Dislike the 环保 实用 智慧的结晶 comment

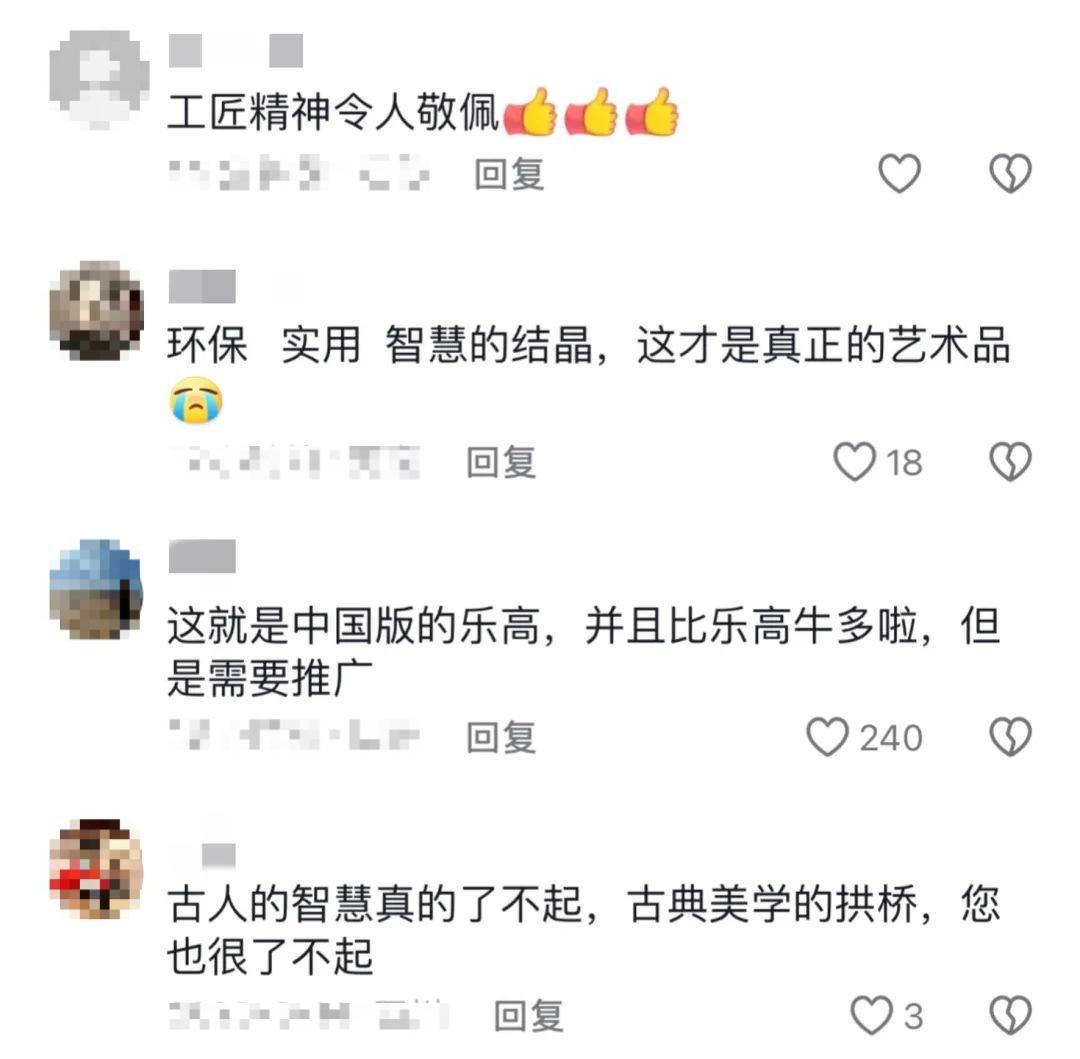(1010, 462)
